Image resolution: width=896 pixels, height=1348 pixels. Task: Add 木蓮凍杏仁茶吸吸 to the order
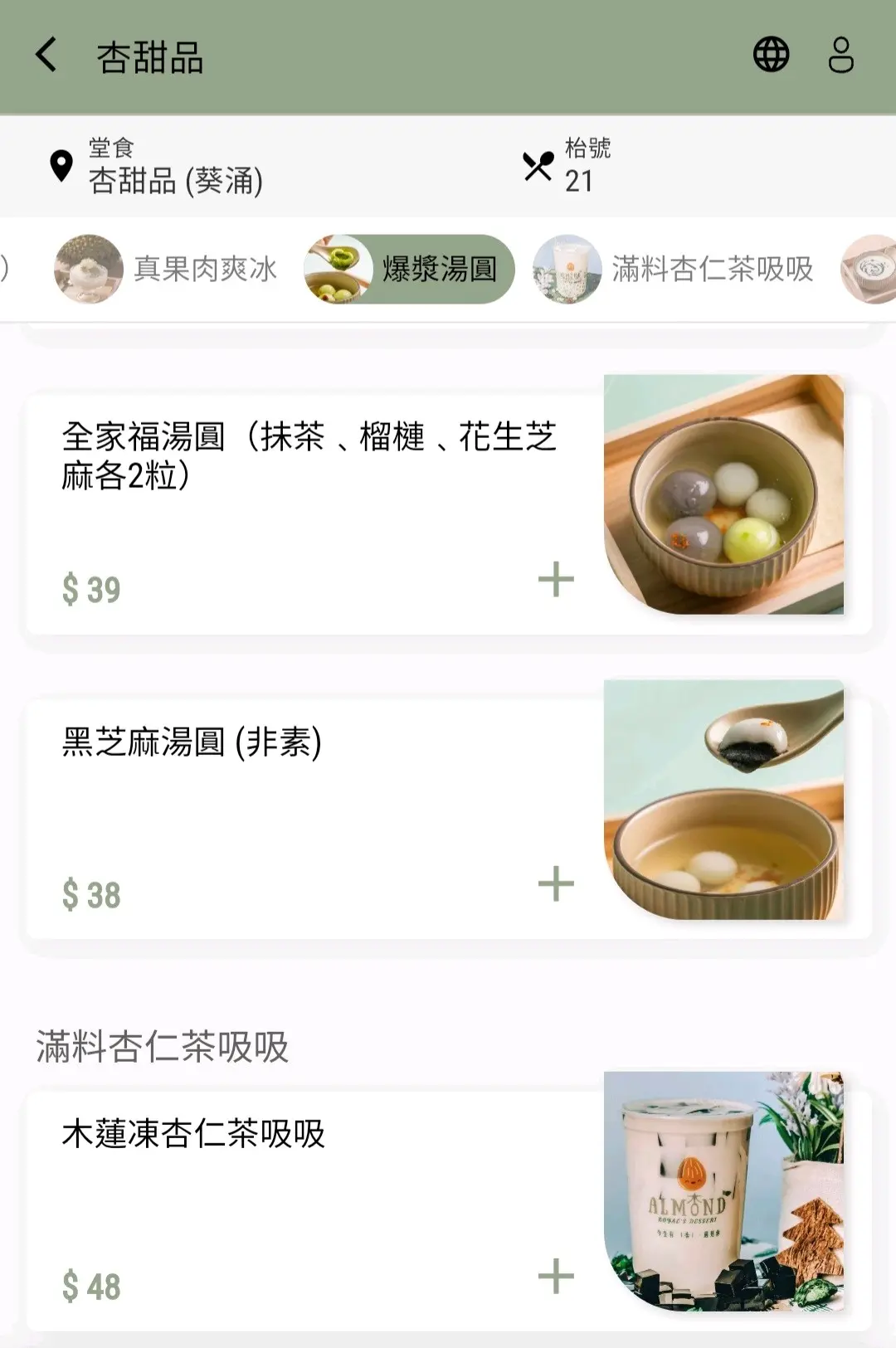[x=555, y=1276]
